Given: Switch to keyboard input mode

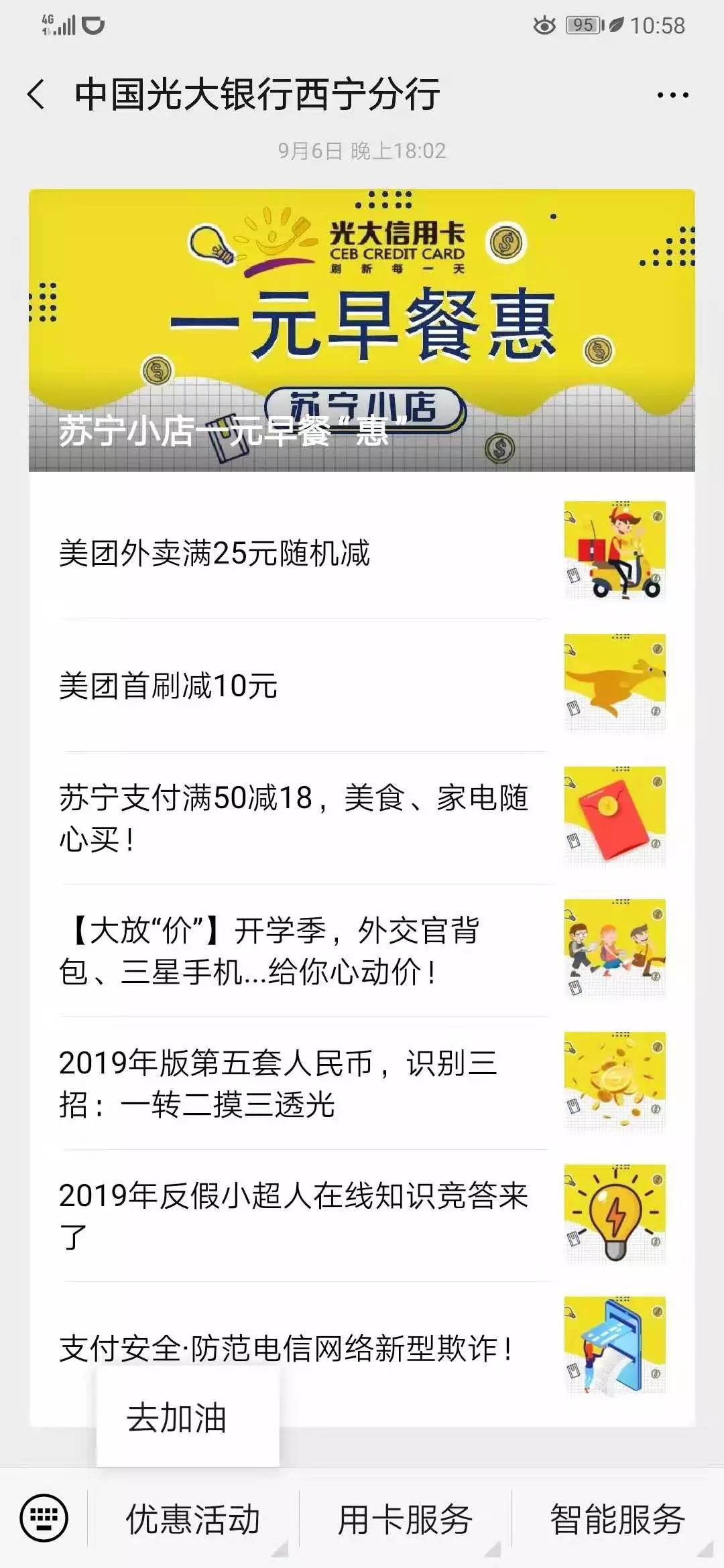Looking at the screenshot, I should pos(44,1518).
